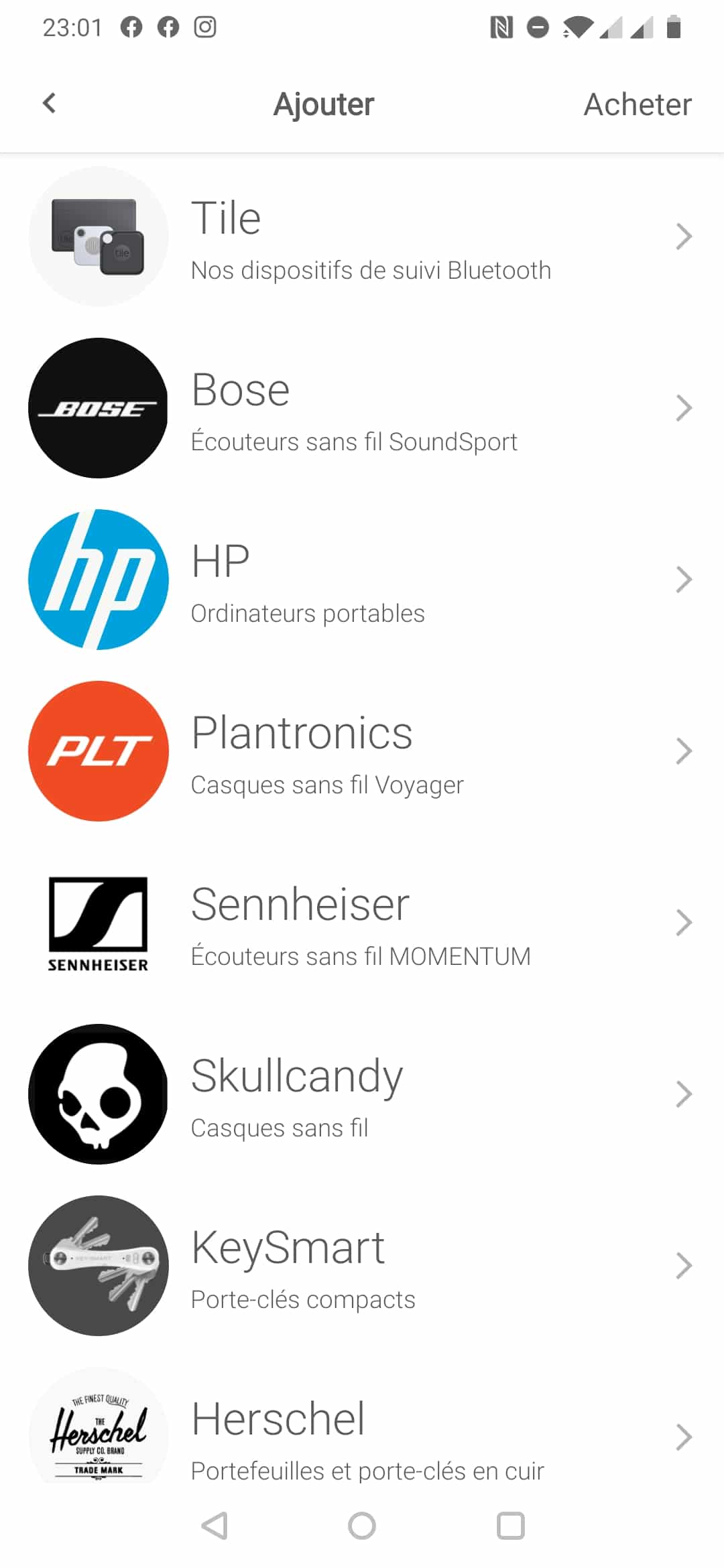Screen dimensions: 724x1568
Task: Choose KeySmart Porte-clés compacts
Action: pos(362,1266)
